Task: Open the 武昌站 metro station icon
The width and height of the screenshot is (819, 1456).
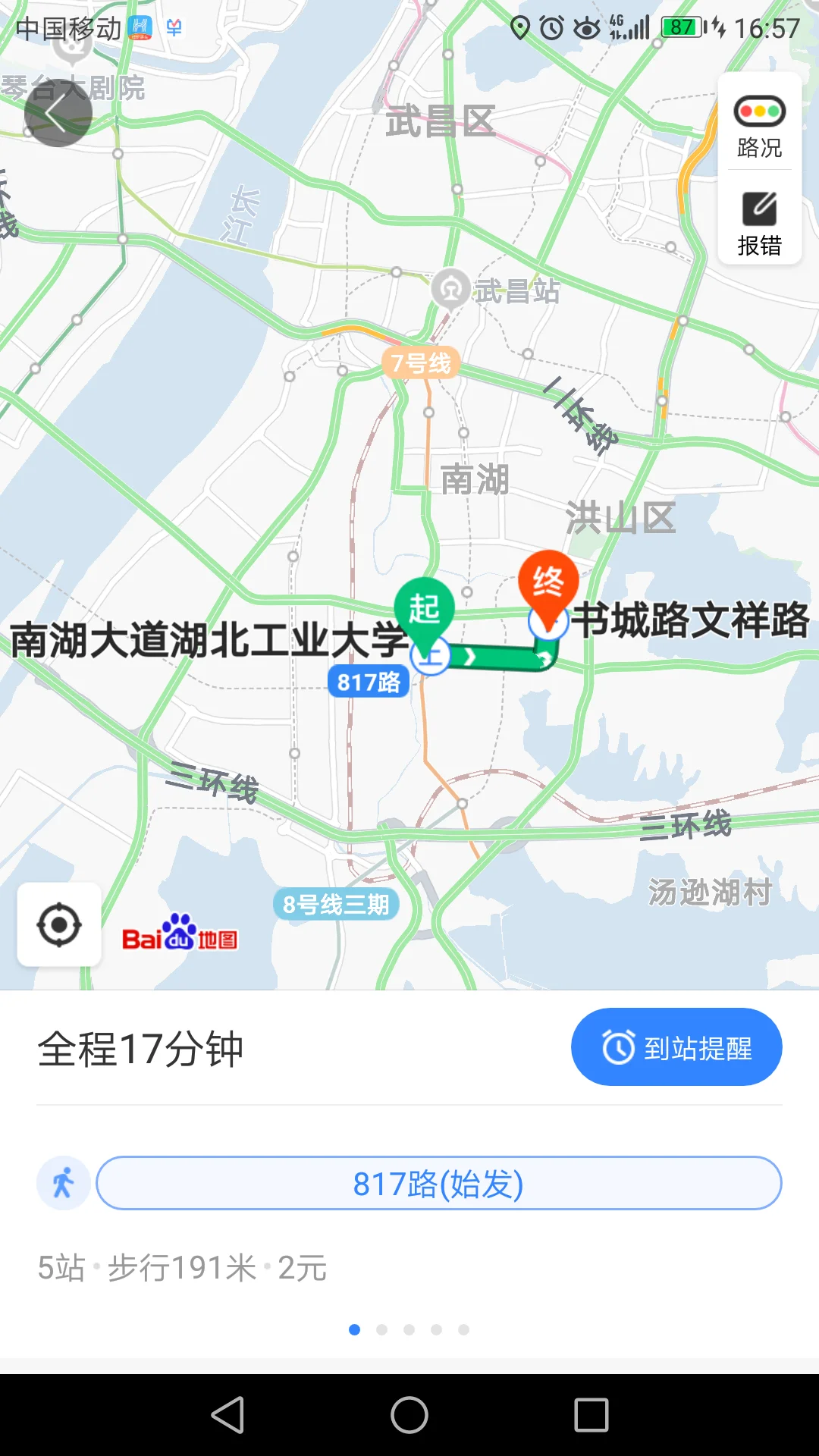Action: click(x=450, y=289)
